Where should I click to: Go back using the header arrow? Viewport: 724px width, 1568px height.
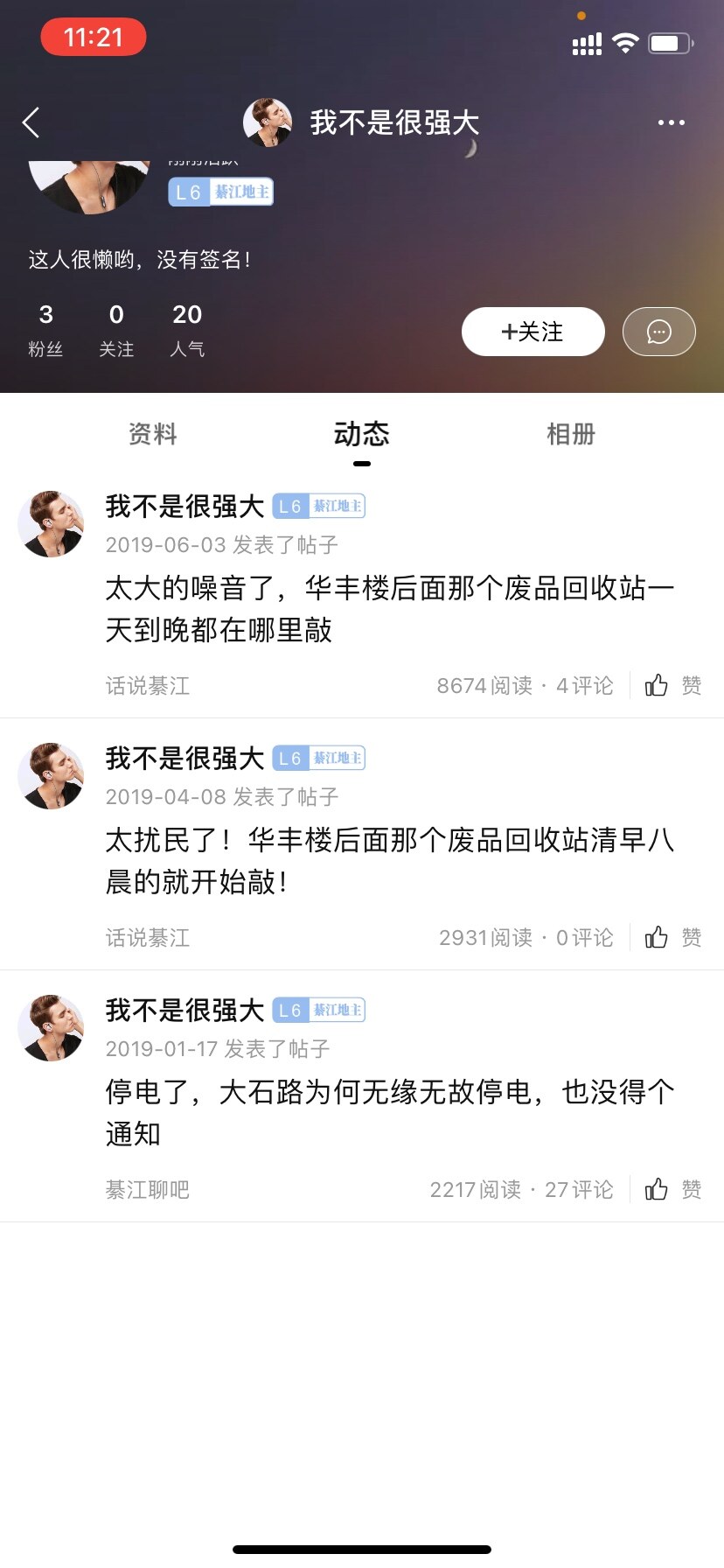31,122
